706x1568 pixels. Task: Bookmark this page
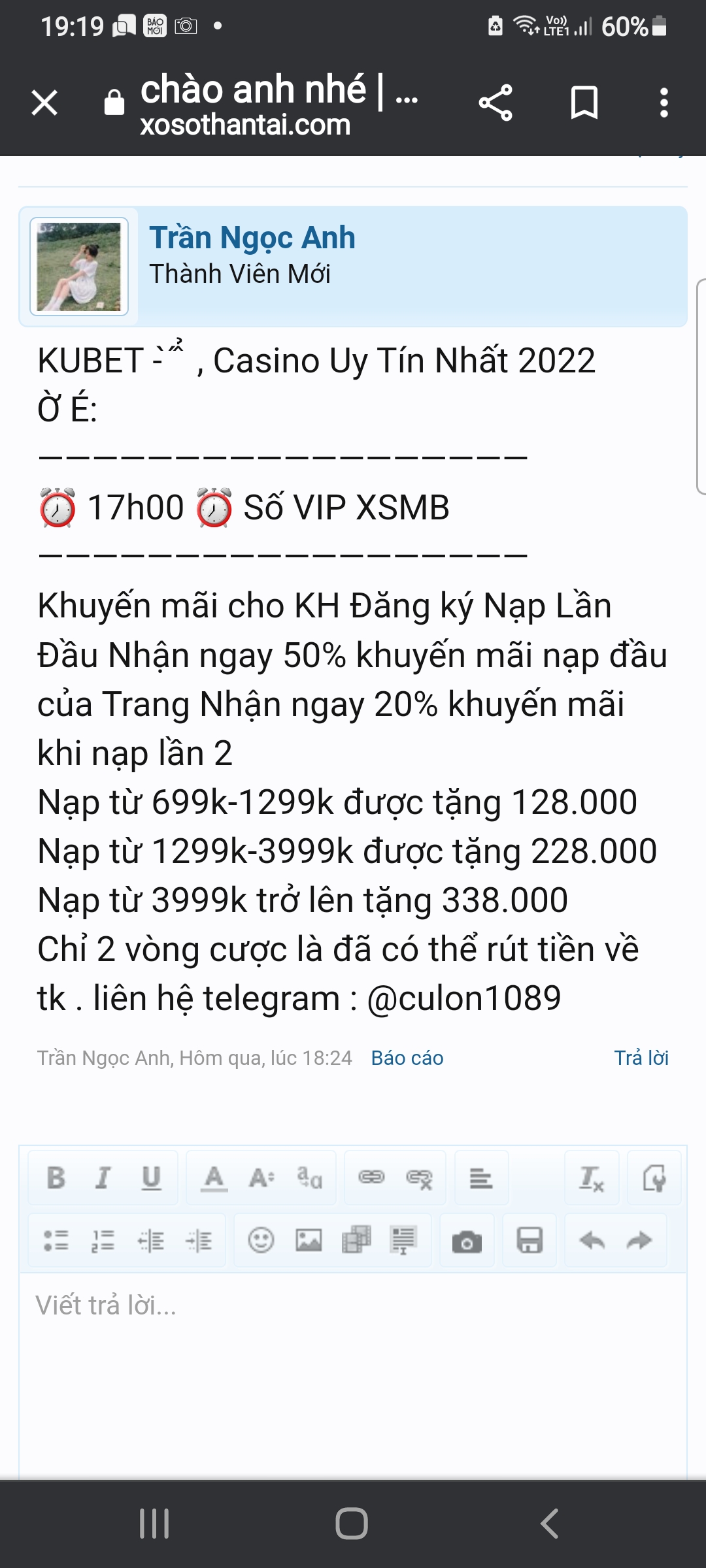(x=584, y=103)
